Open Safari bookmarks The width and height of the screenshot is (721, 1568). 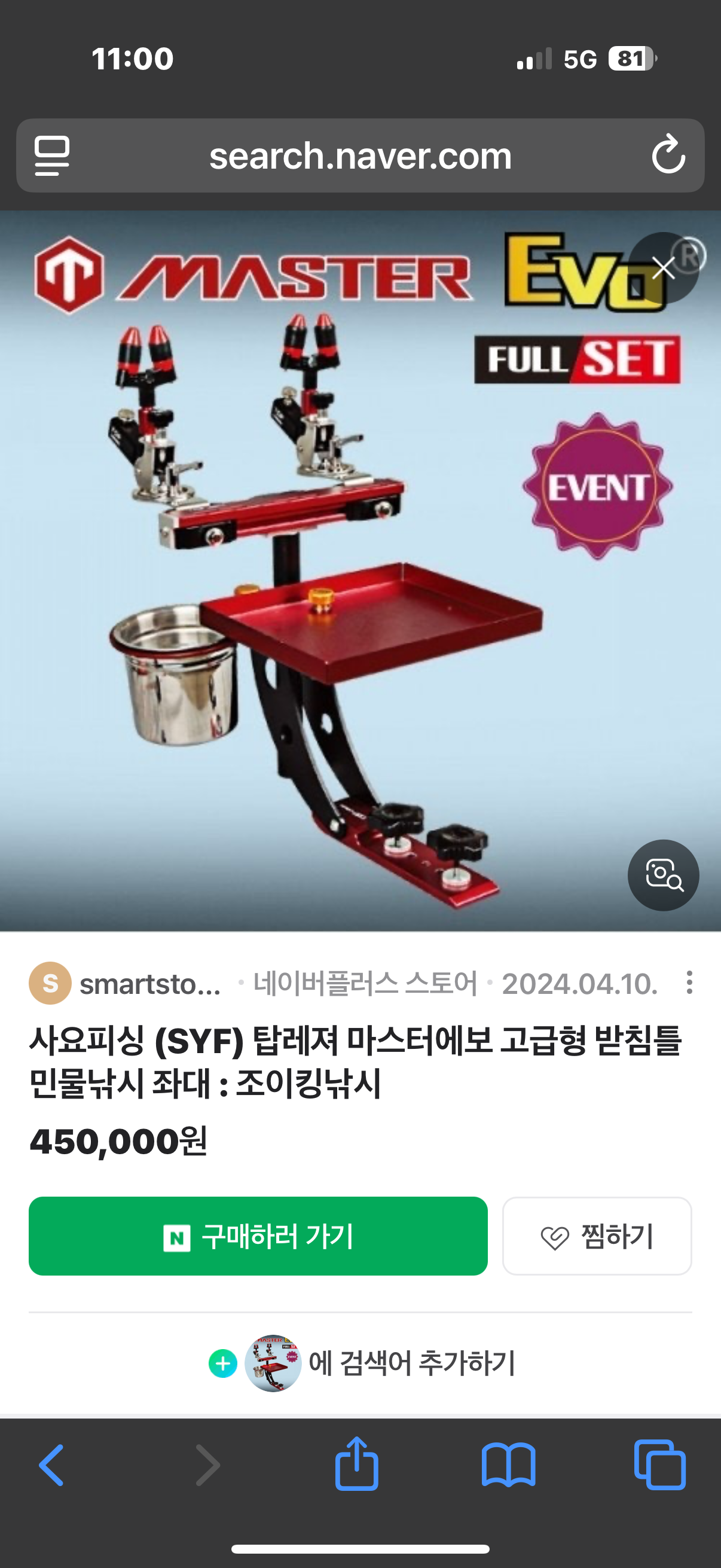[509, 1466]
